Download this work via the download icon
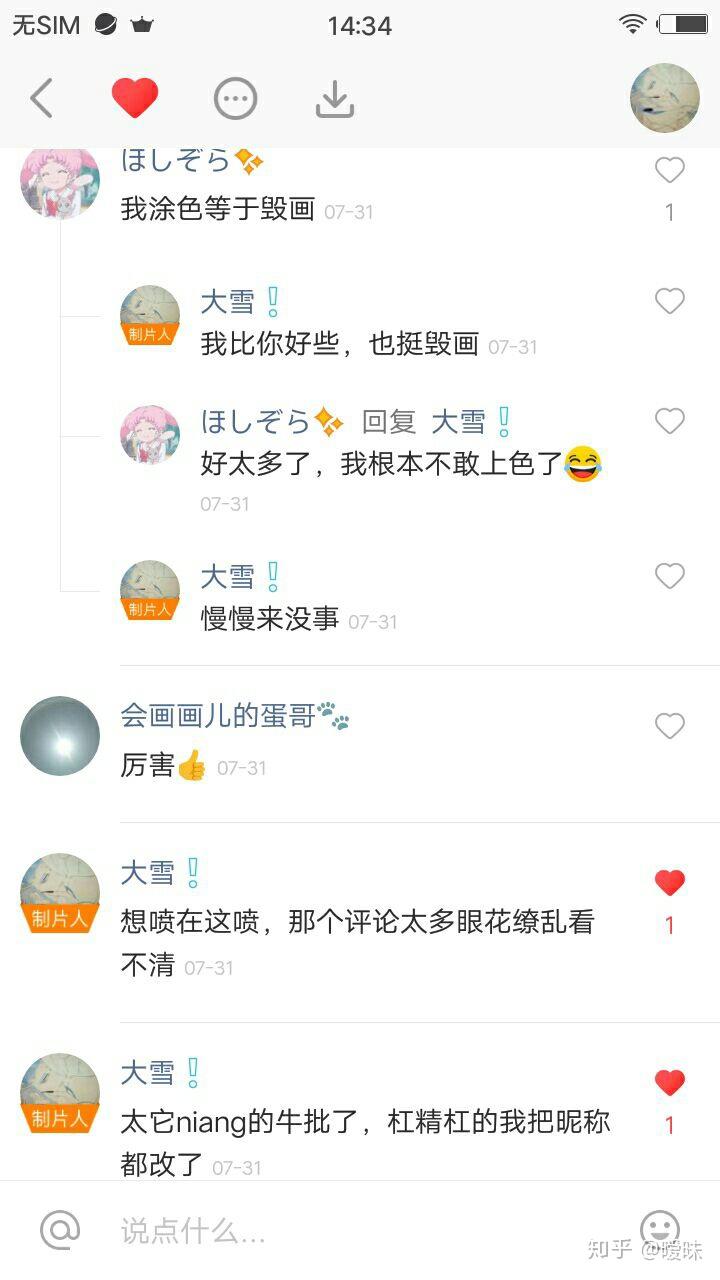The image size is (720, 1280). (x=335, y=98)
